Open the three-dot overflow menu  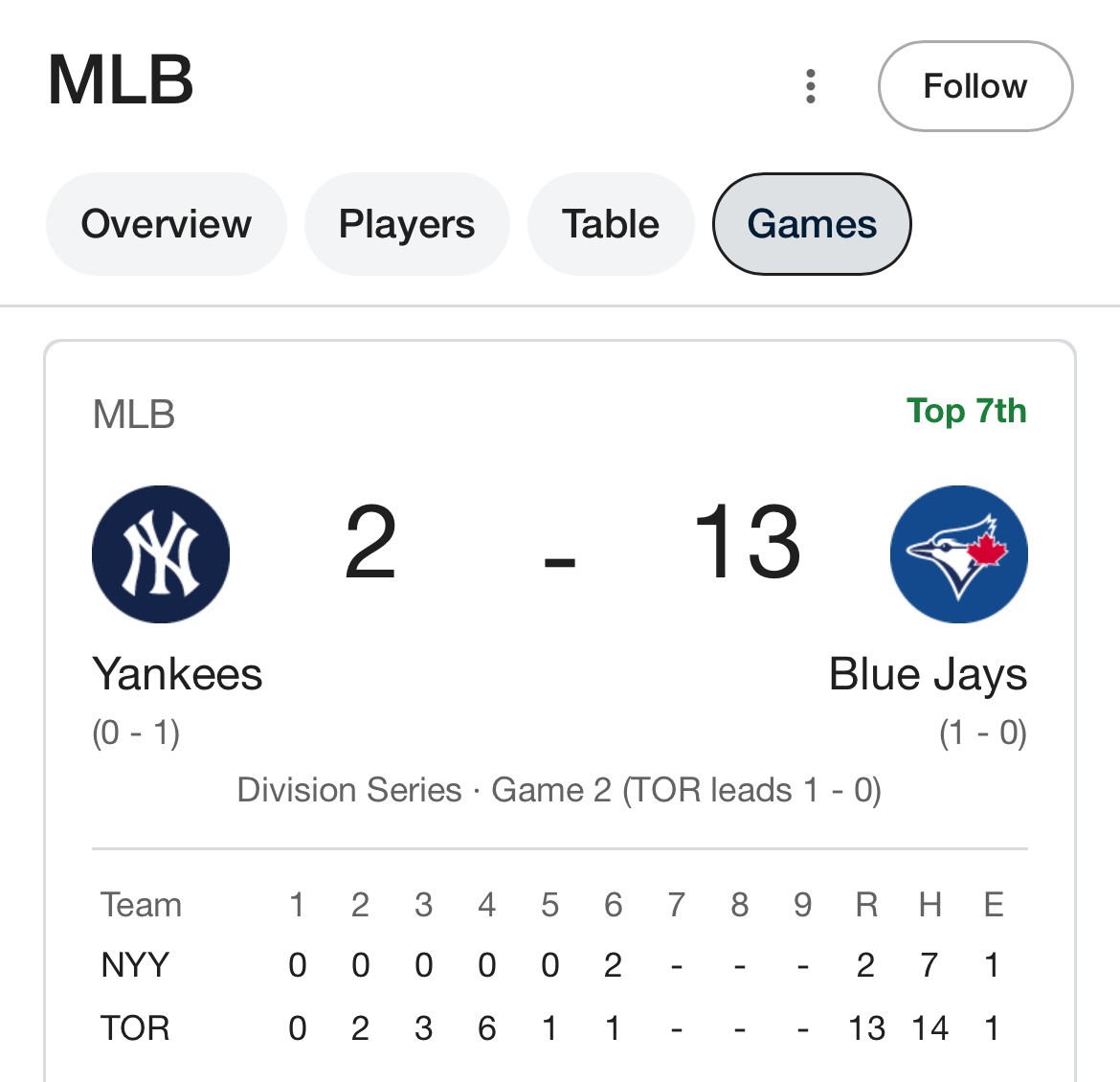click(811, 86)
